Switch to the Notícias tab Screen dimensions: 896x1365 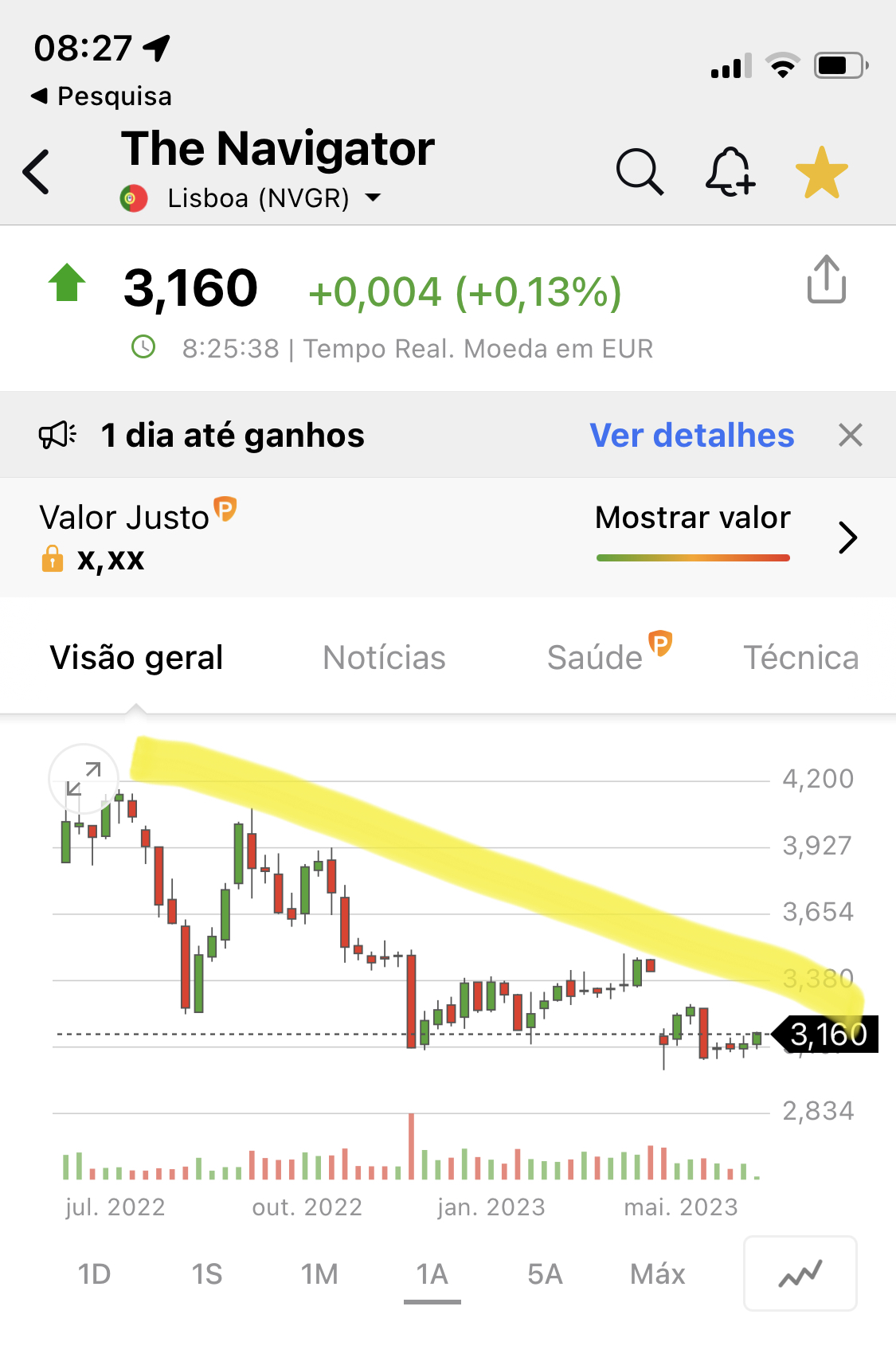pyautogui.click(x=384, y=658)
